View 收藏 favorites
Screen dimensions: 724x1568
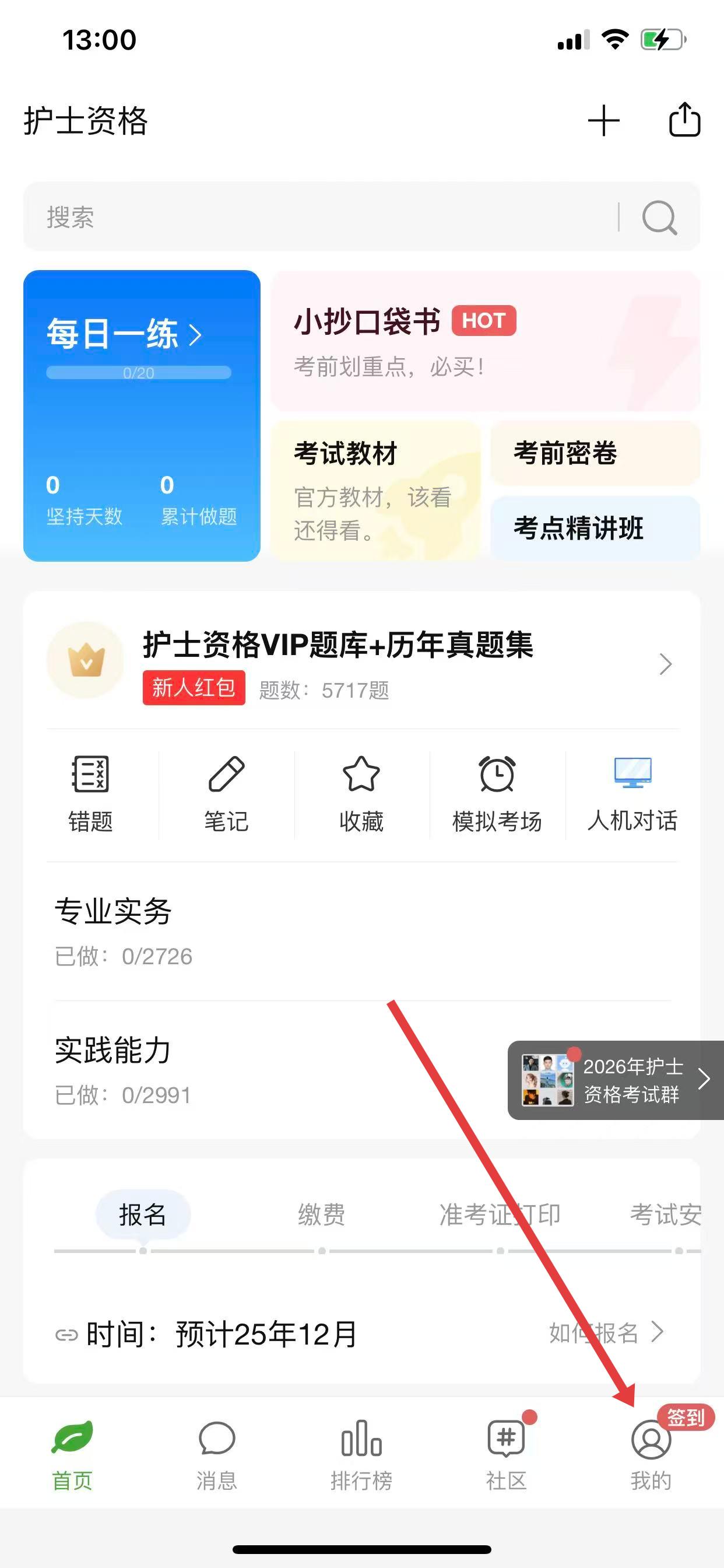click(x=361, y=794)
